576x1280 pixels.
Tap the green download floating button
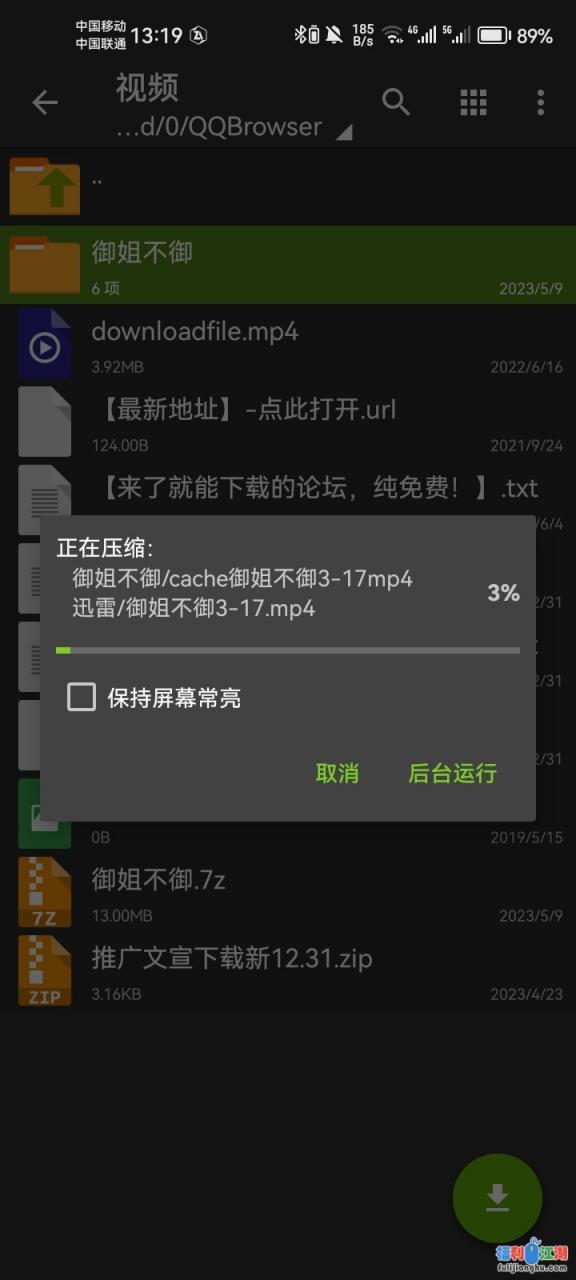497,1198
